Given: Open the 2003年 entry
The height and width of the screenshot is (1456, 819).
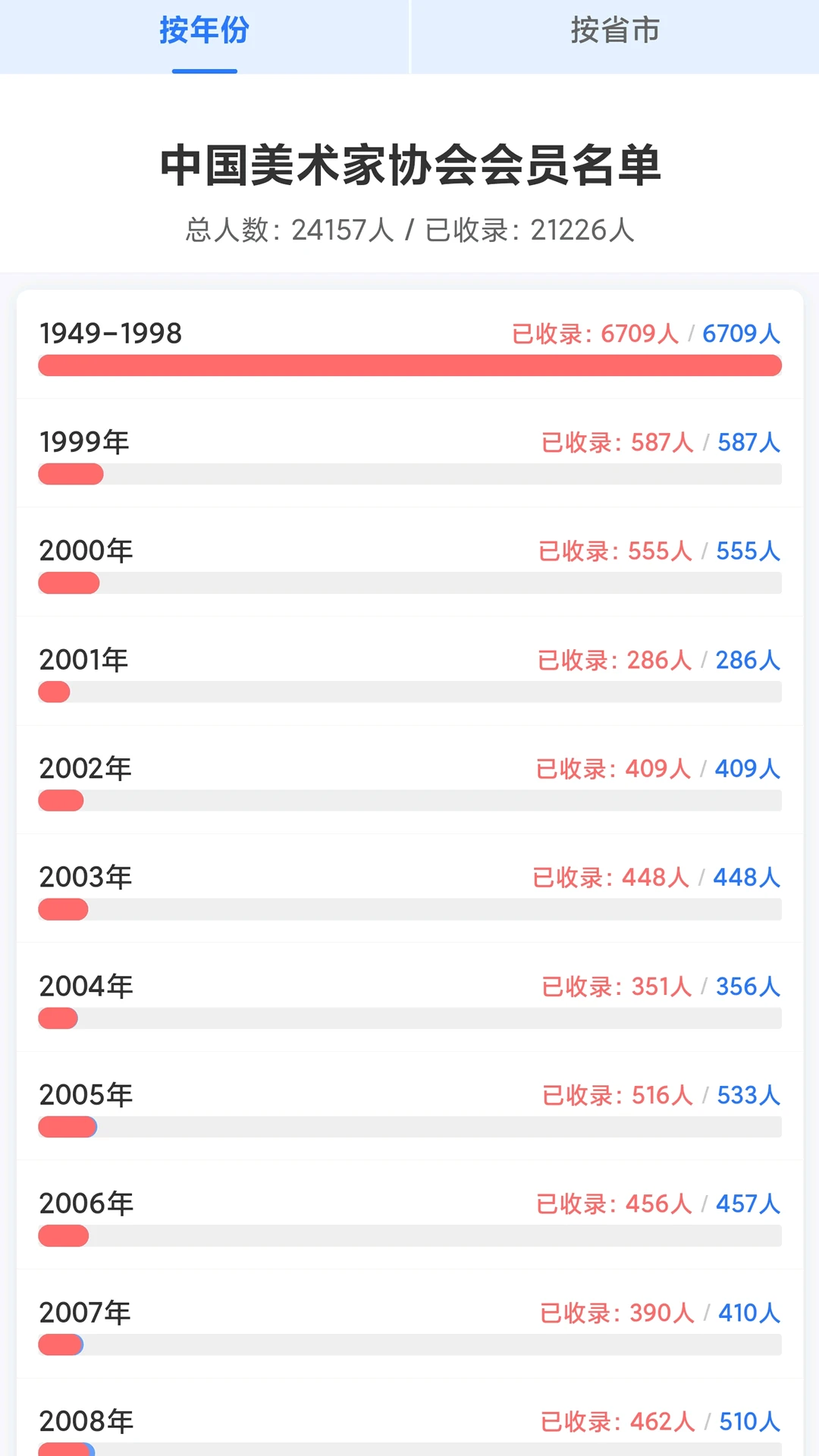Looking at the screenshot, I should [409, 888].
